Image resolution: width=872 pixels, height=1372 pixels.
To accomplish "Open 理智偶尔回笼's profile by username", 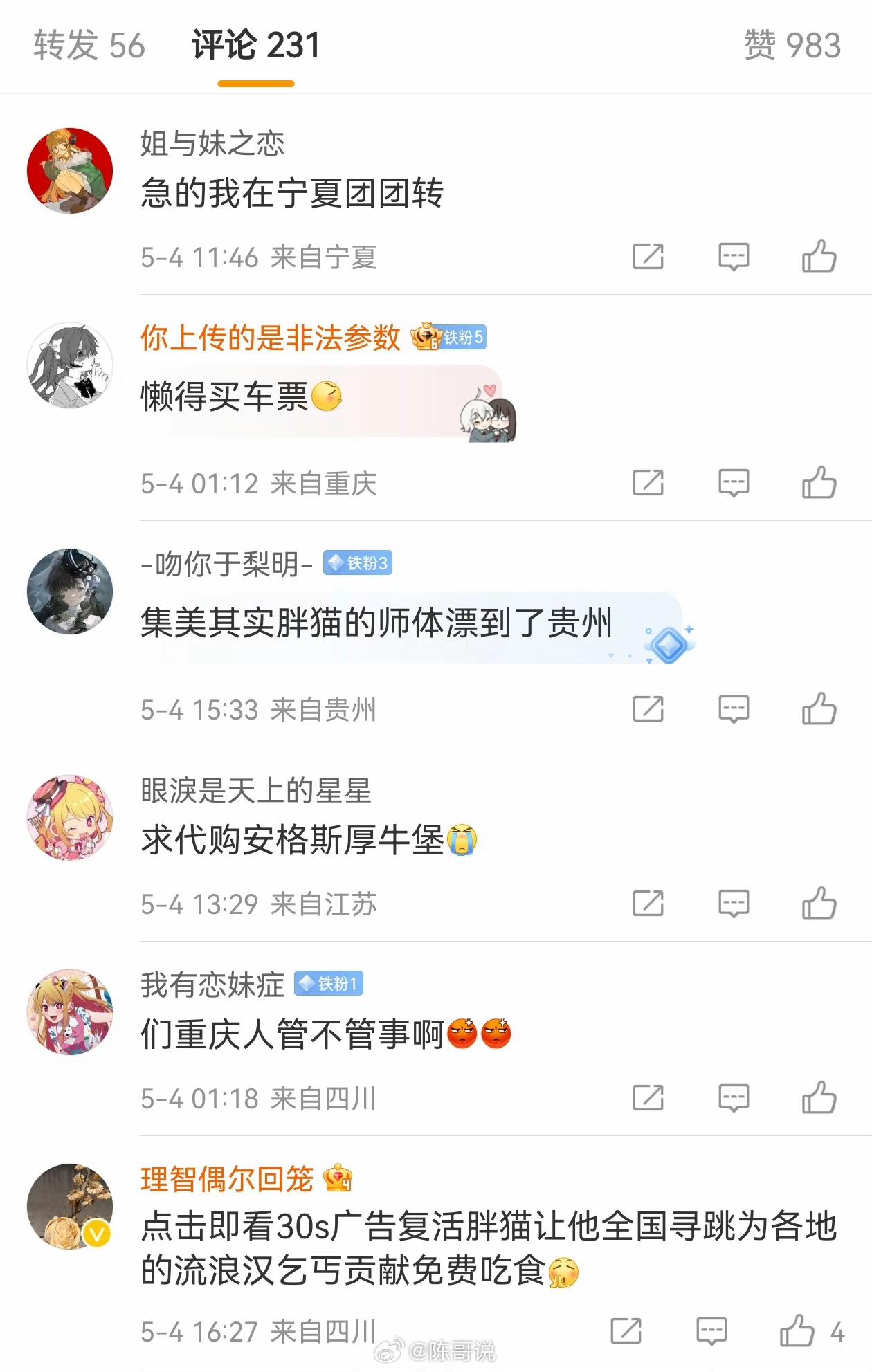I will pos(227,1179).
